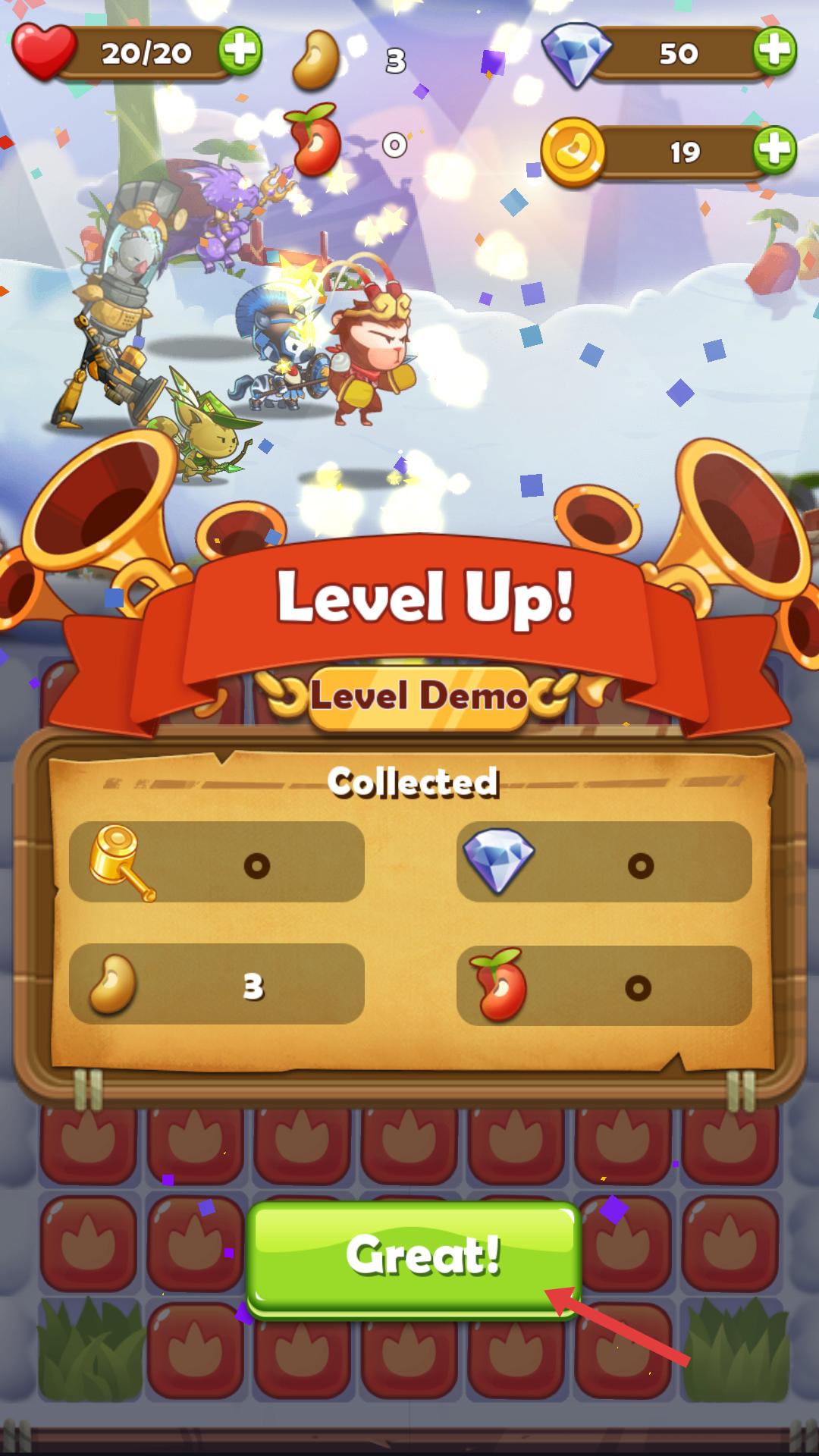Buy more diamonds with the plus button
The height and width of the screenshot is (1456, 819).
click(x=774, y=52)
